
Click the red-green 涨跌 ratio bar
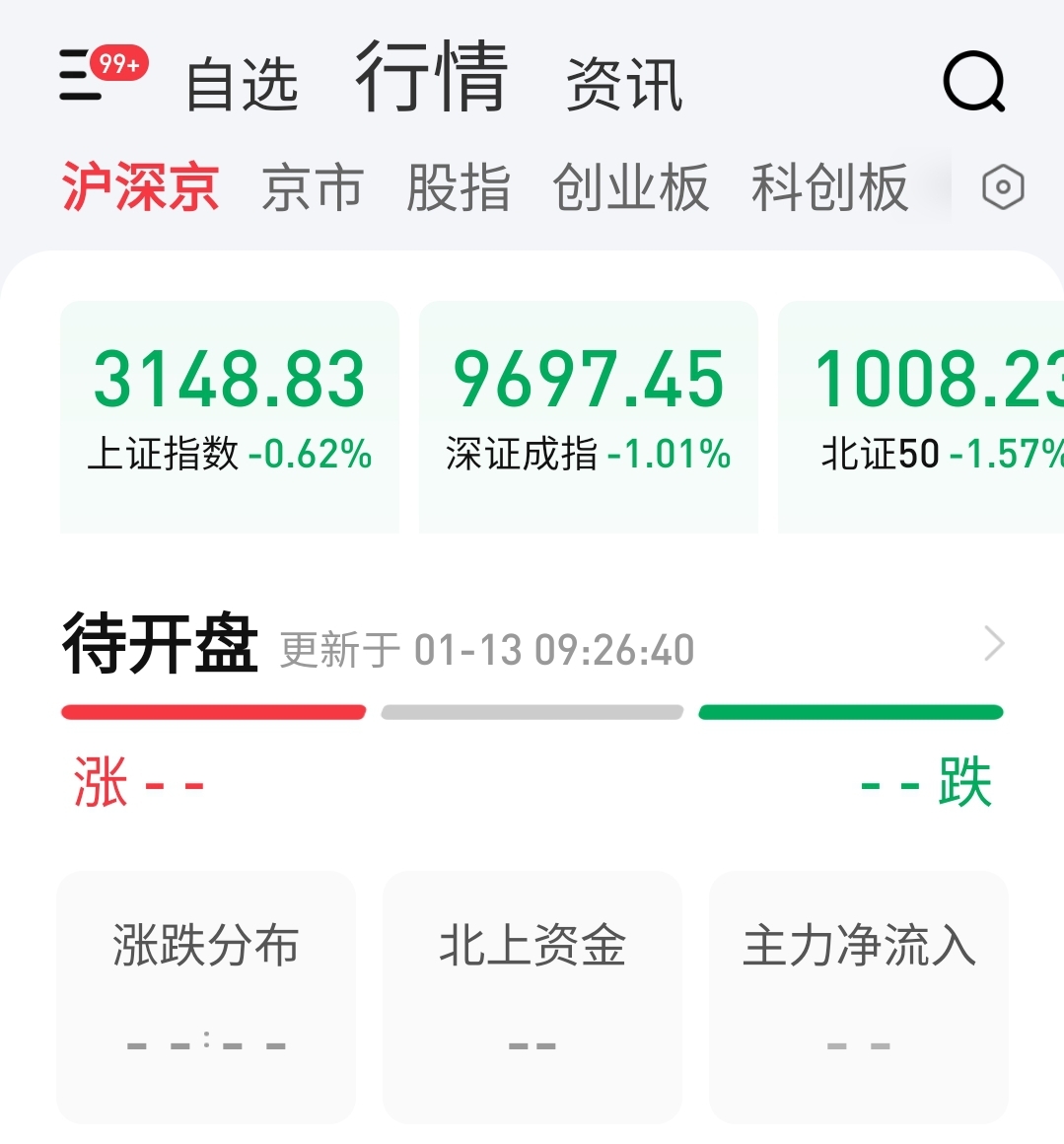[532, 710]
